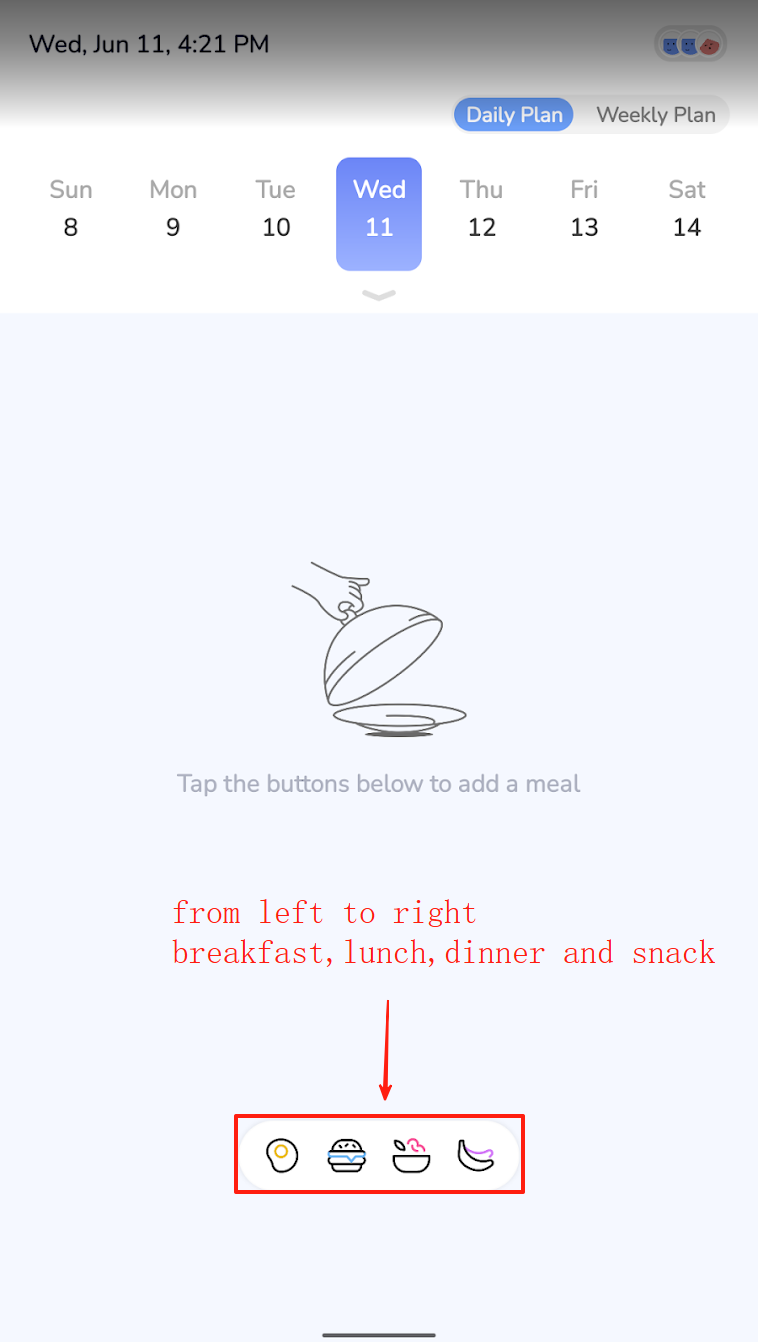Viewport: 758px width, 1342px height.
Task: Switch to the Weekly Plan view
Action: (x=656, y=115)
